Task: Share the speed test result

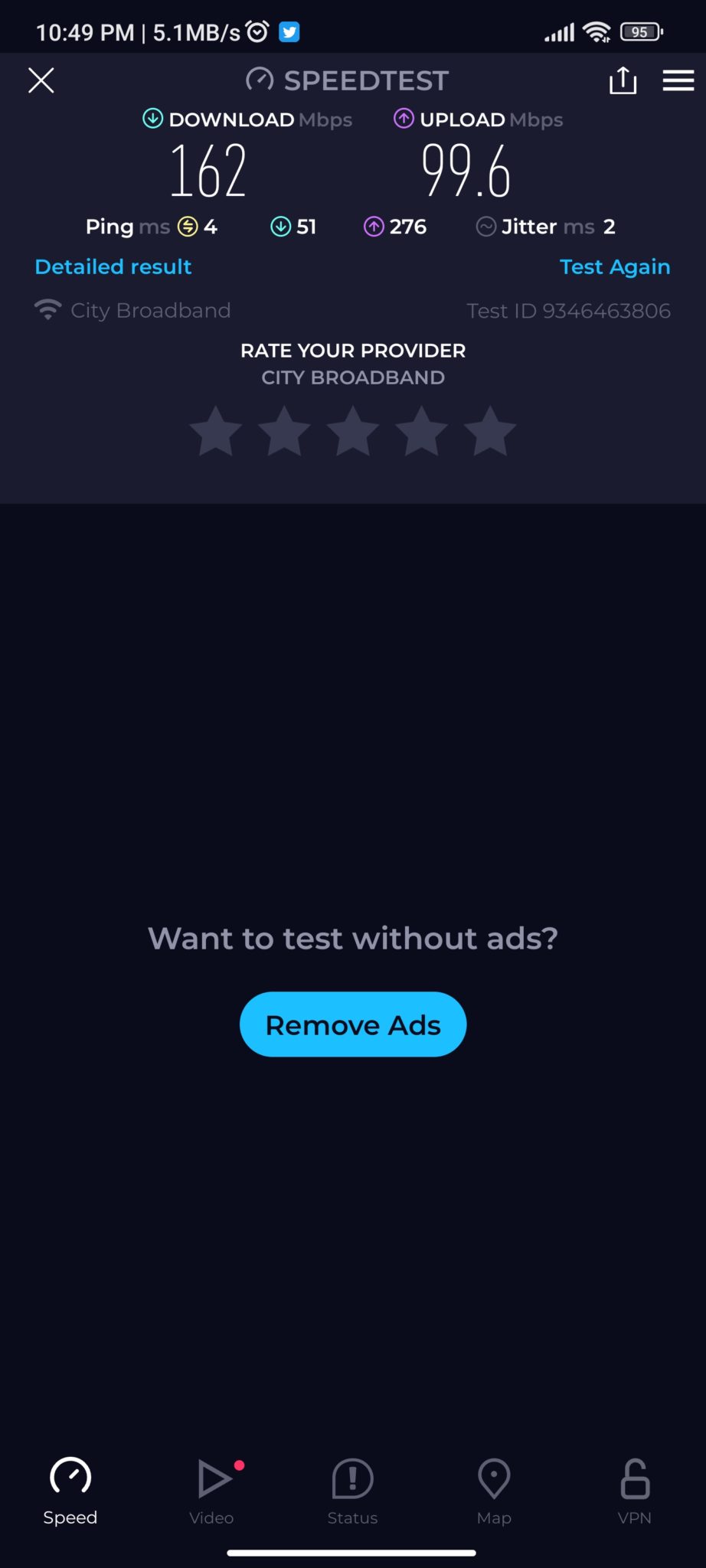Action: point(623,80)
